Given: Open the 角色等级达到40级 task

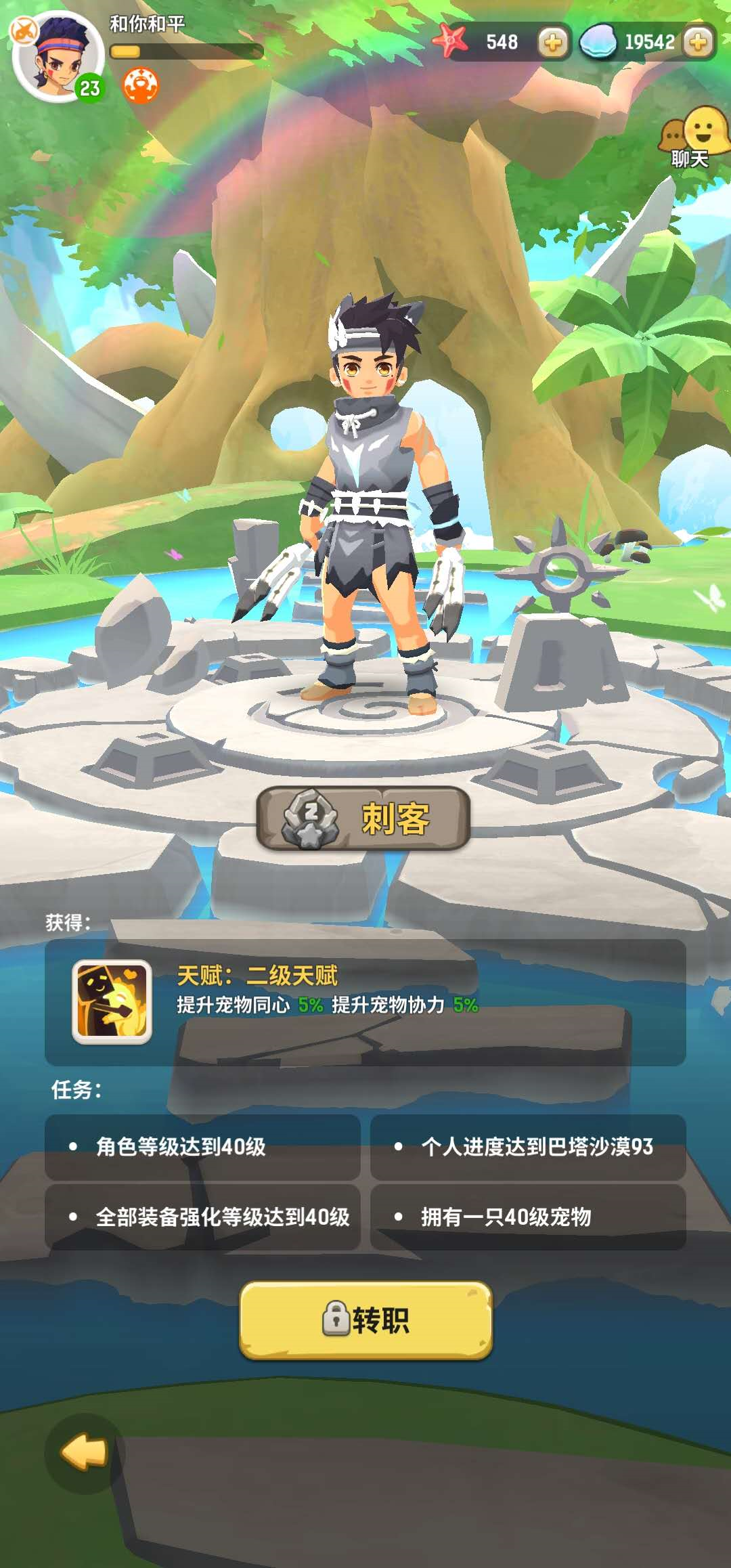Looking at the screenshot, I should (202, 1147).
